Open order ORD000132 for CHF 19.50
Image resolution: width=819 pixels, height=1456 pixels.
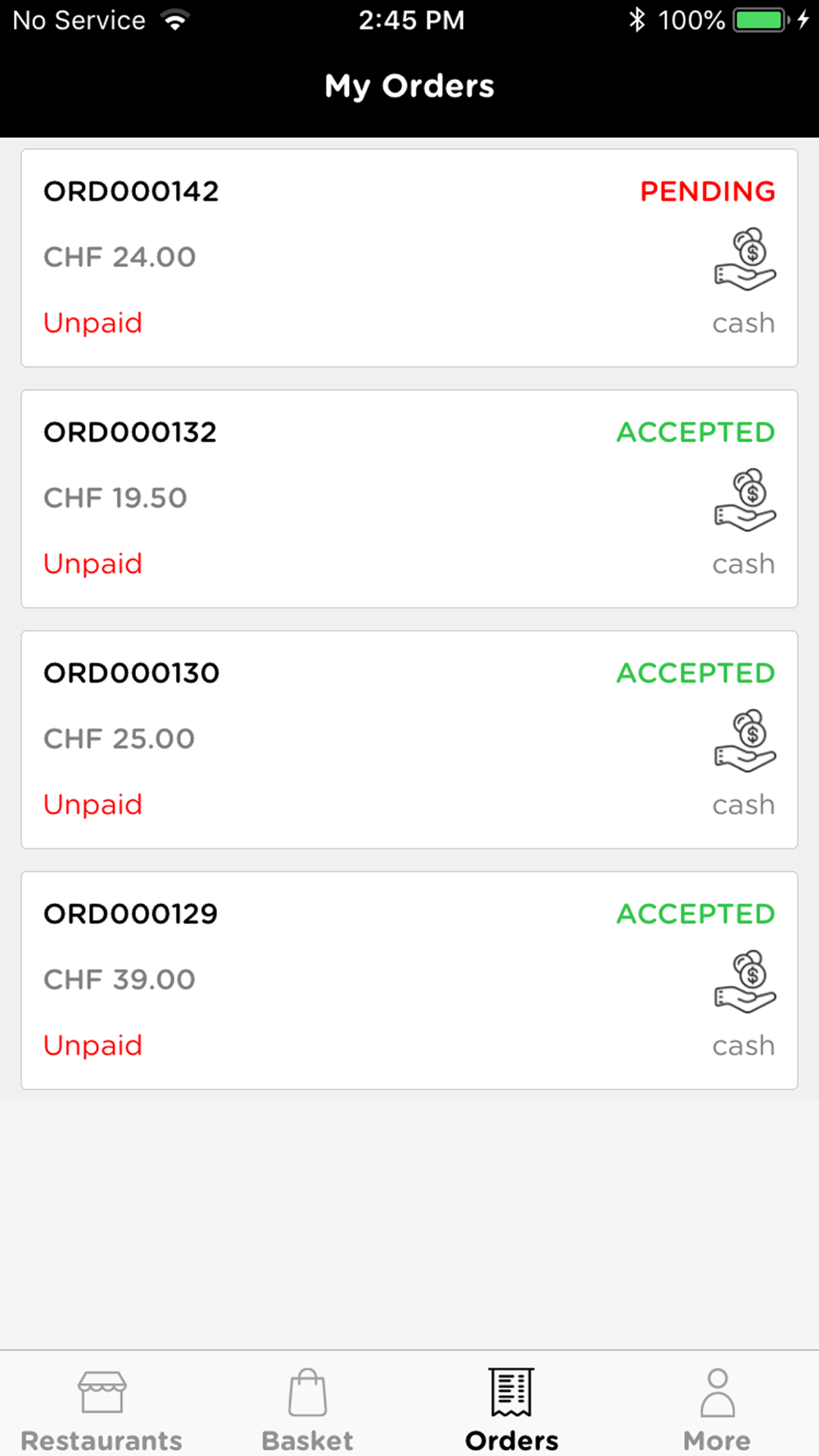point(409,499)
